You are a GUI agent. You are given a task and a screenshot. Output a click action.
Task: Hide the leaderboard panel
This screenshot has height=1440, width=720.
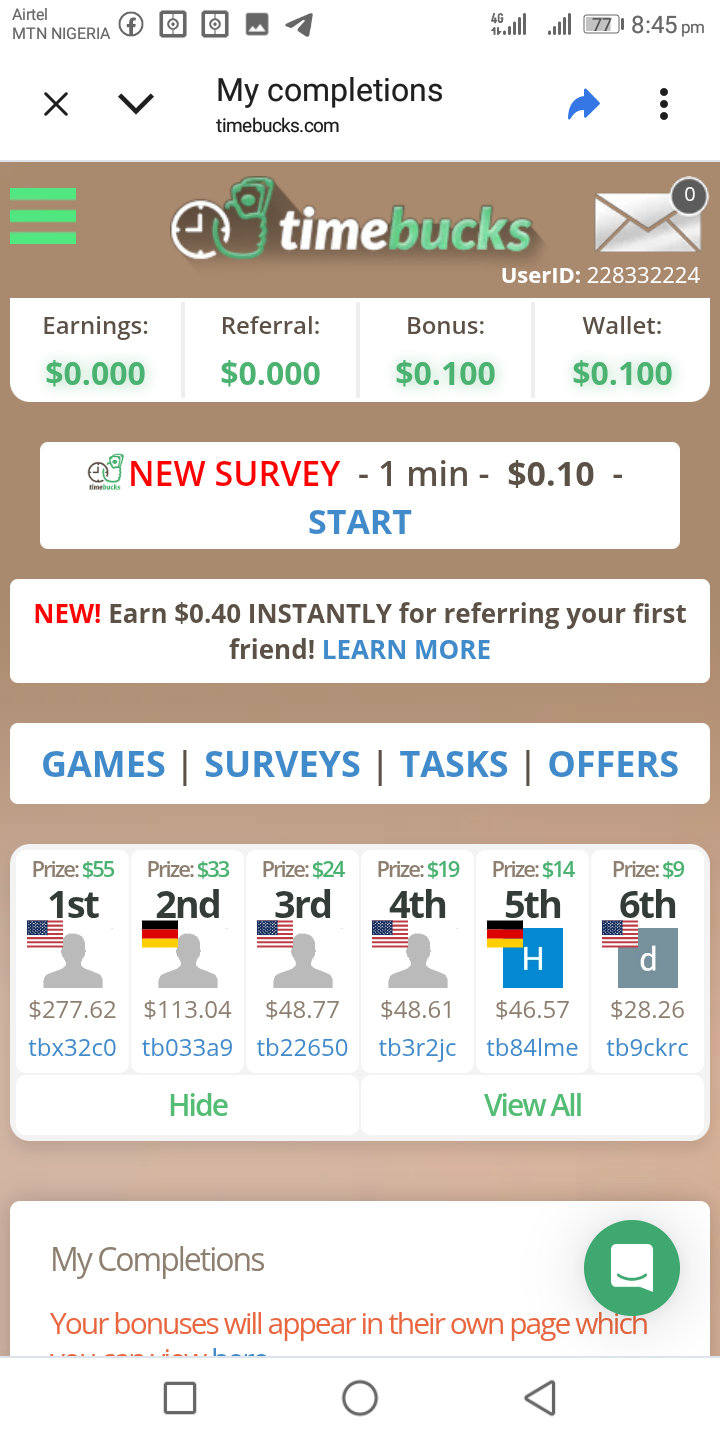click(x=198, y=1105)
